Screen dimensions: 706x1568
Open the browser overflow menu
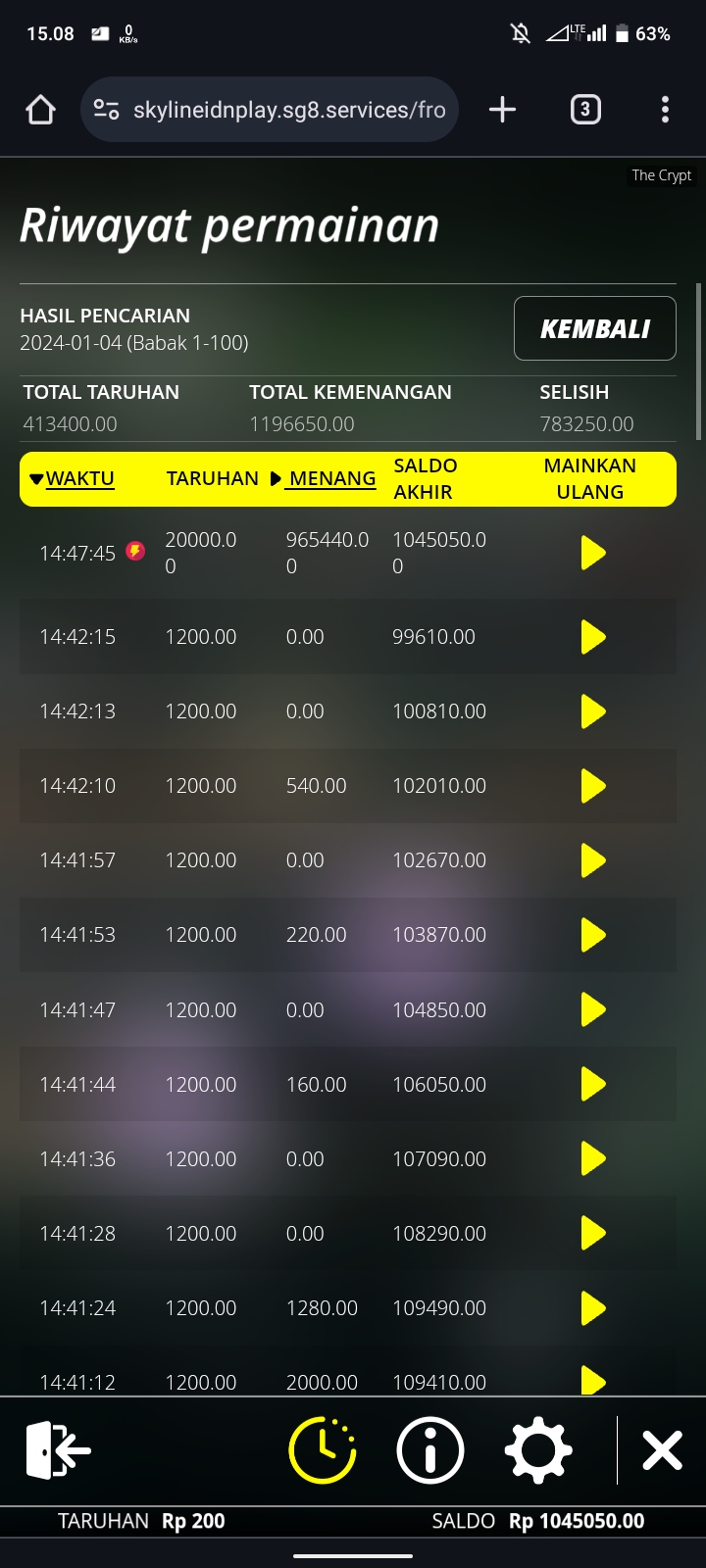tap(665, 110)
